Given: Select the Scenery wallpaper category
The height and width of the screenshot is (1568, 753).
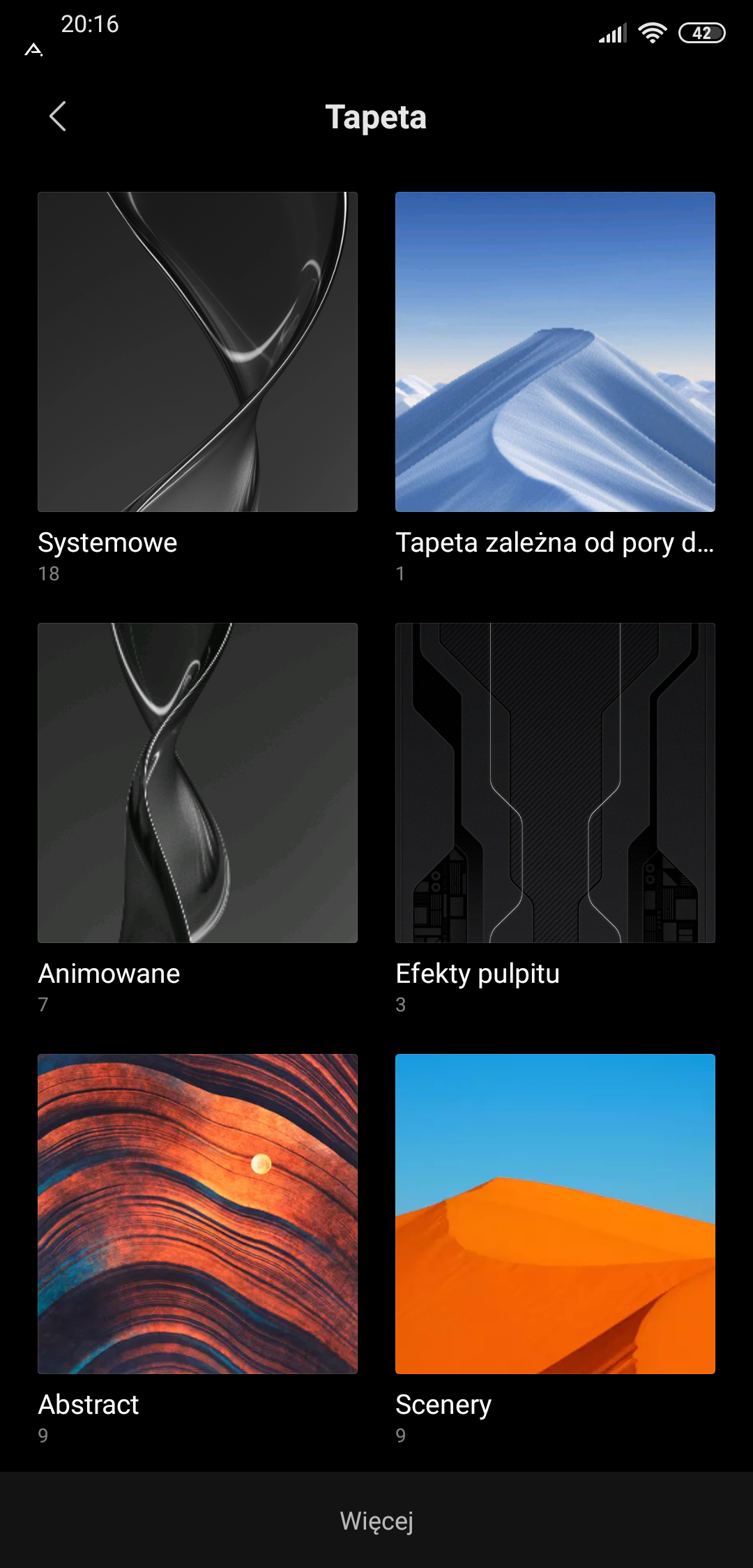Looking at the screenshot, I should pos(555,1214).
